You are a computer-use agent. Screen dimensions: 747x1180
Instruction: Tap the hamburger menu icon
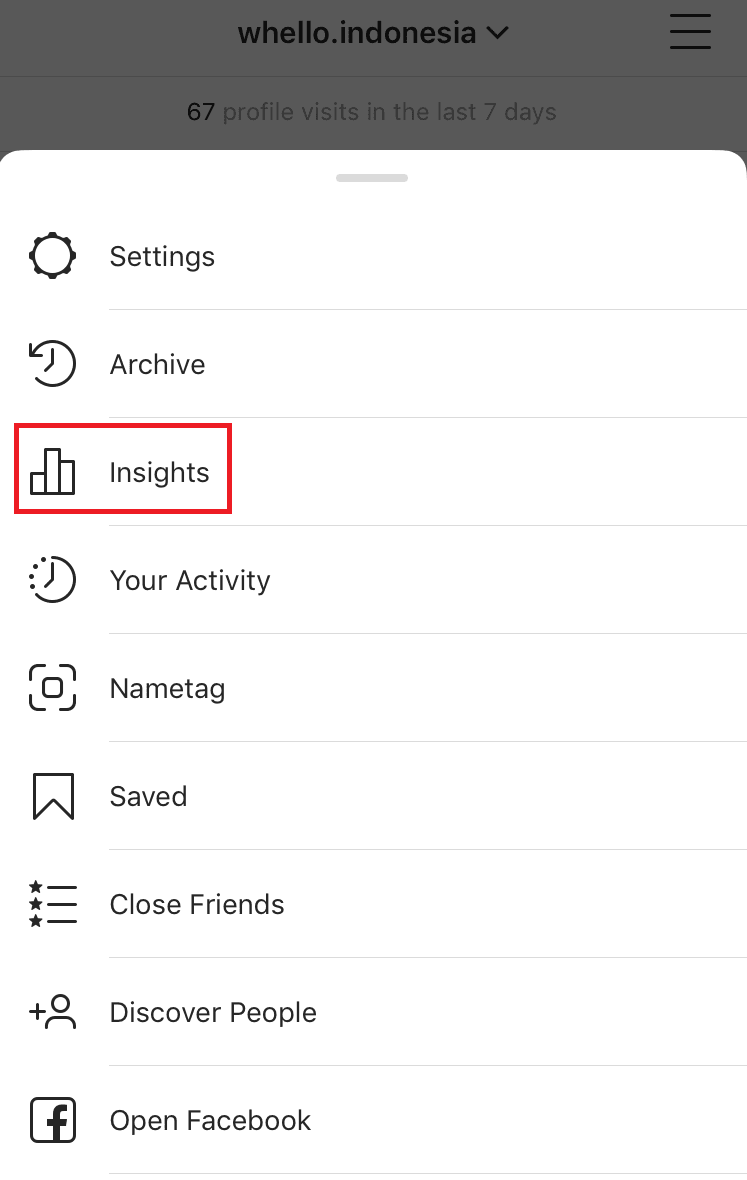pos(690,33)
